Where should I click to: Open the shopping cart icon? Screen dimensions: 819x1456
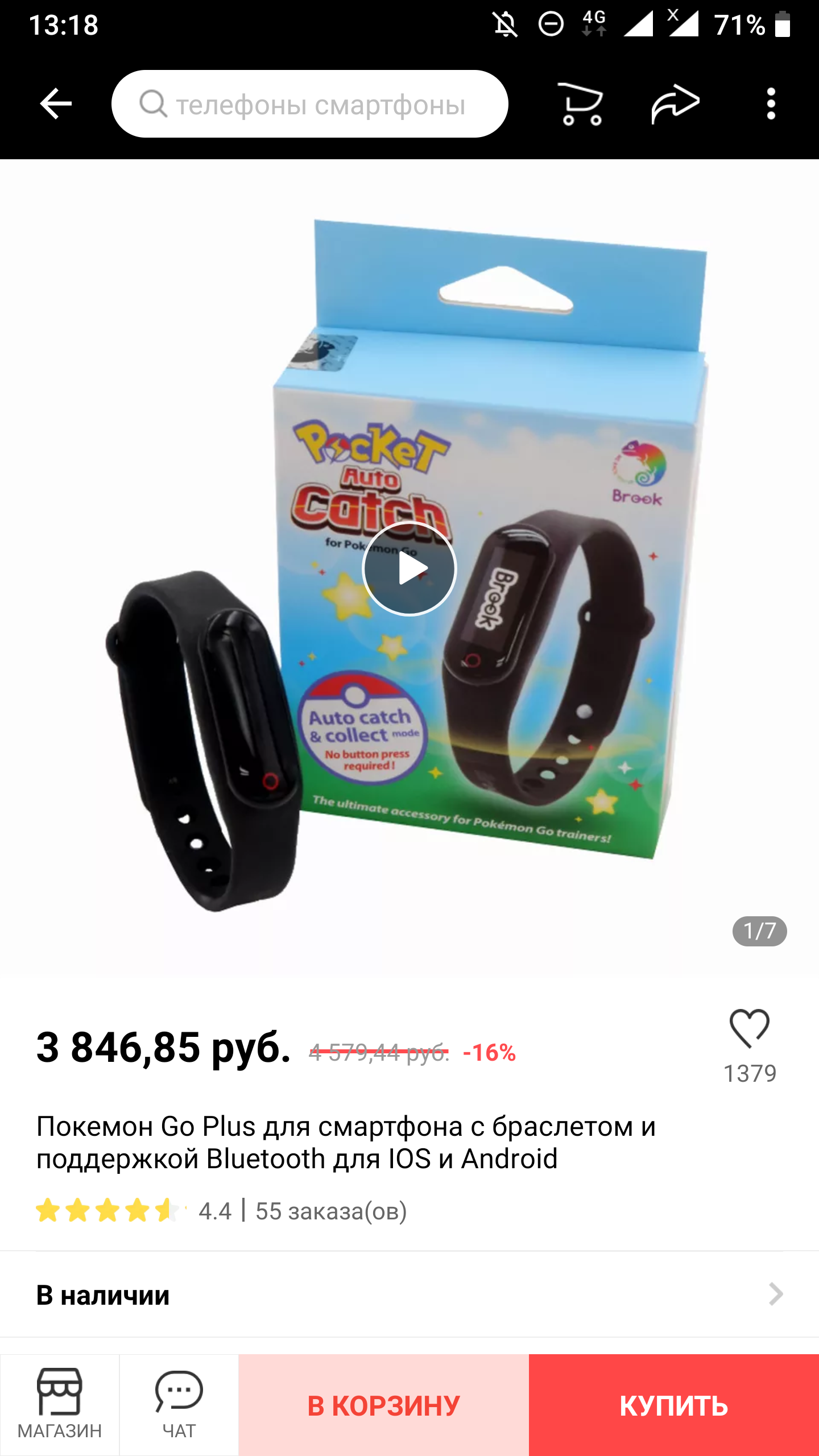(581, 104)
